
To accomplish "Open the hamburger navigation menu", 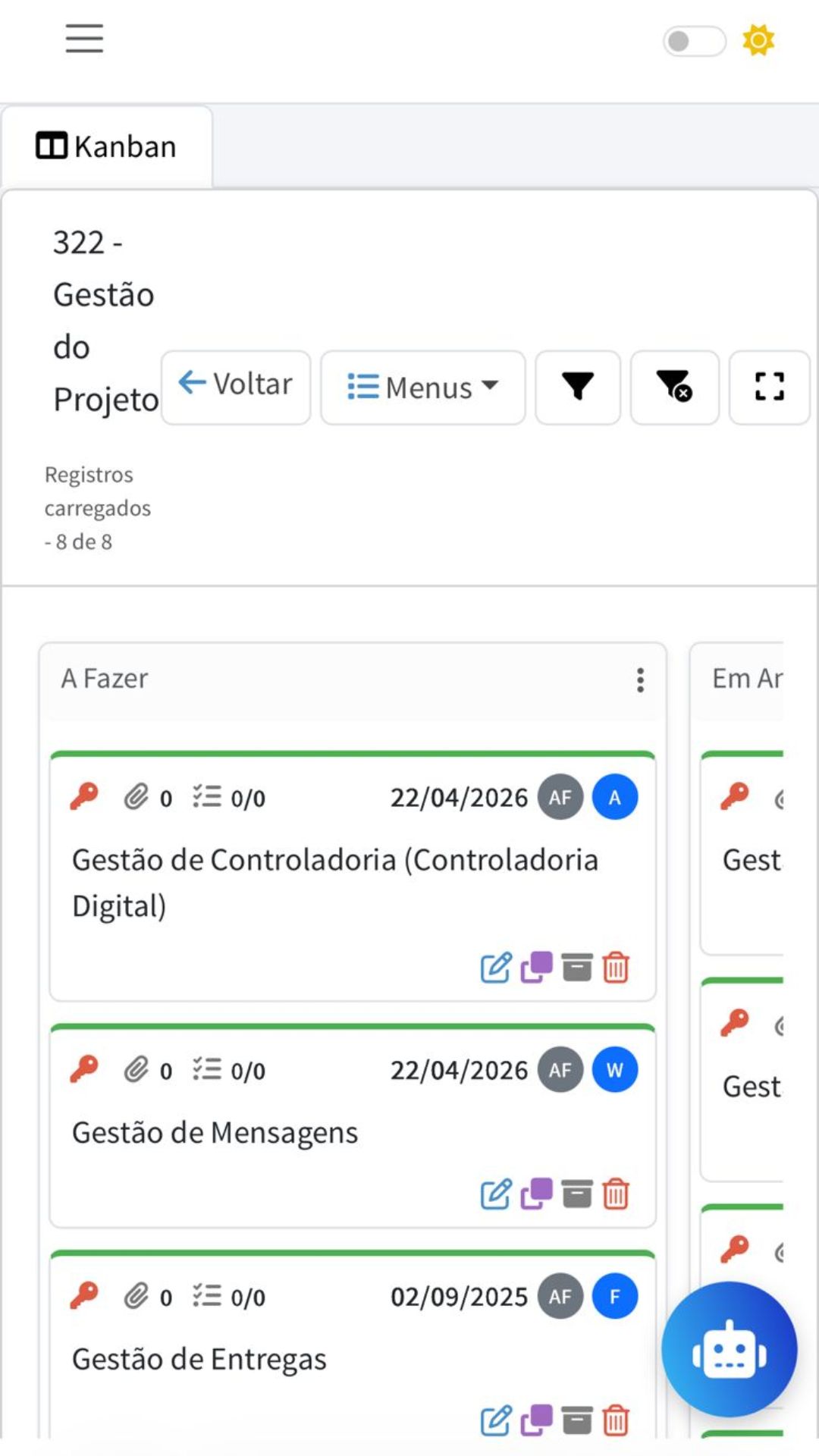I will click(84, 38).
